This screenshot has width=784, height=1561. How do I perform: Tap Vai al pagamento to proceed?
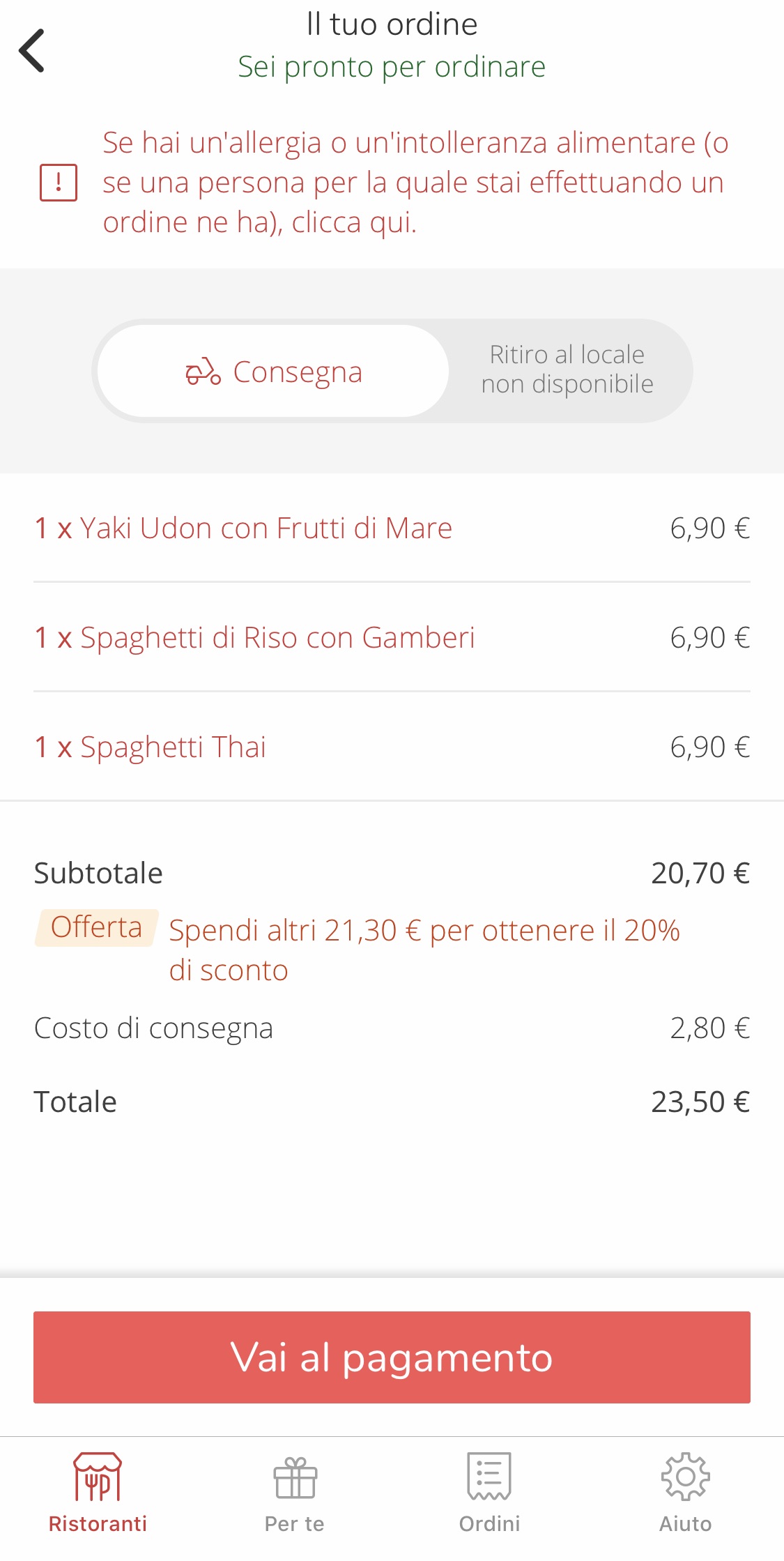click(x=392, y=1357)
